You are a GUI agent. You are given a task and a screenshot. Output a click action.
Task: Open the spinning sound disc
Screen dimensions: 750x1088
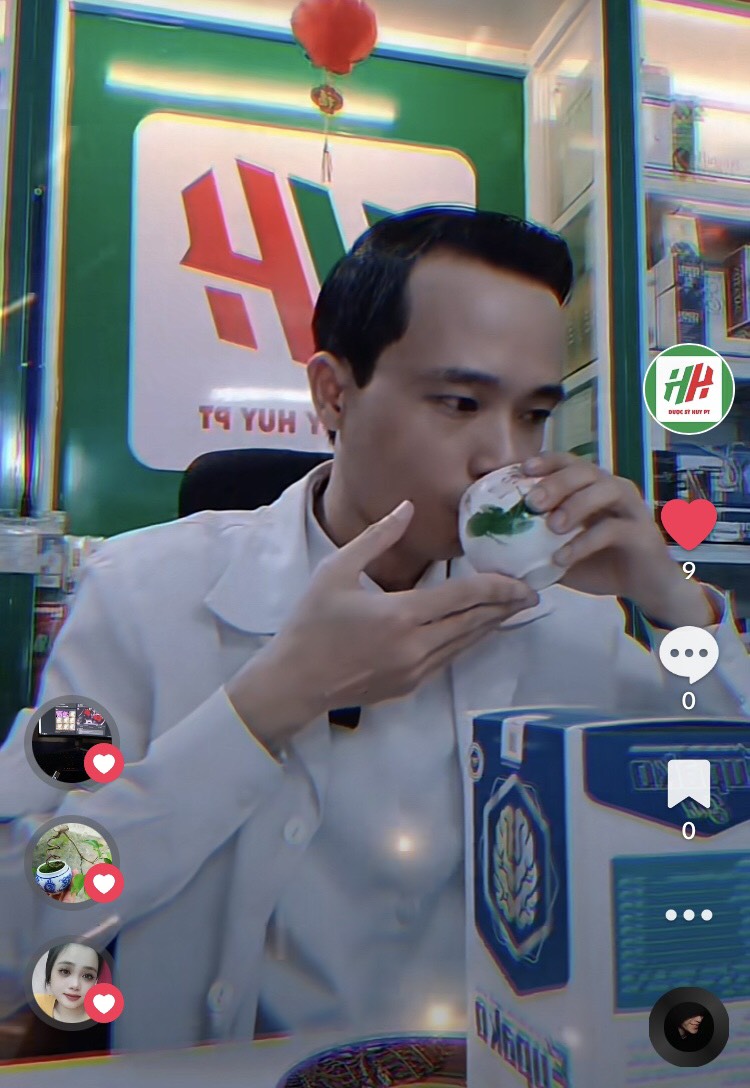click(689, 1027)
